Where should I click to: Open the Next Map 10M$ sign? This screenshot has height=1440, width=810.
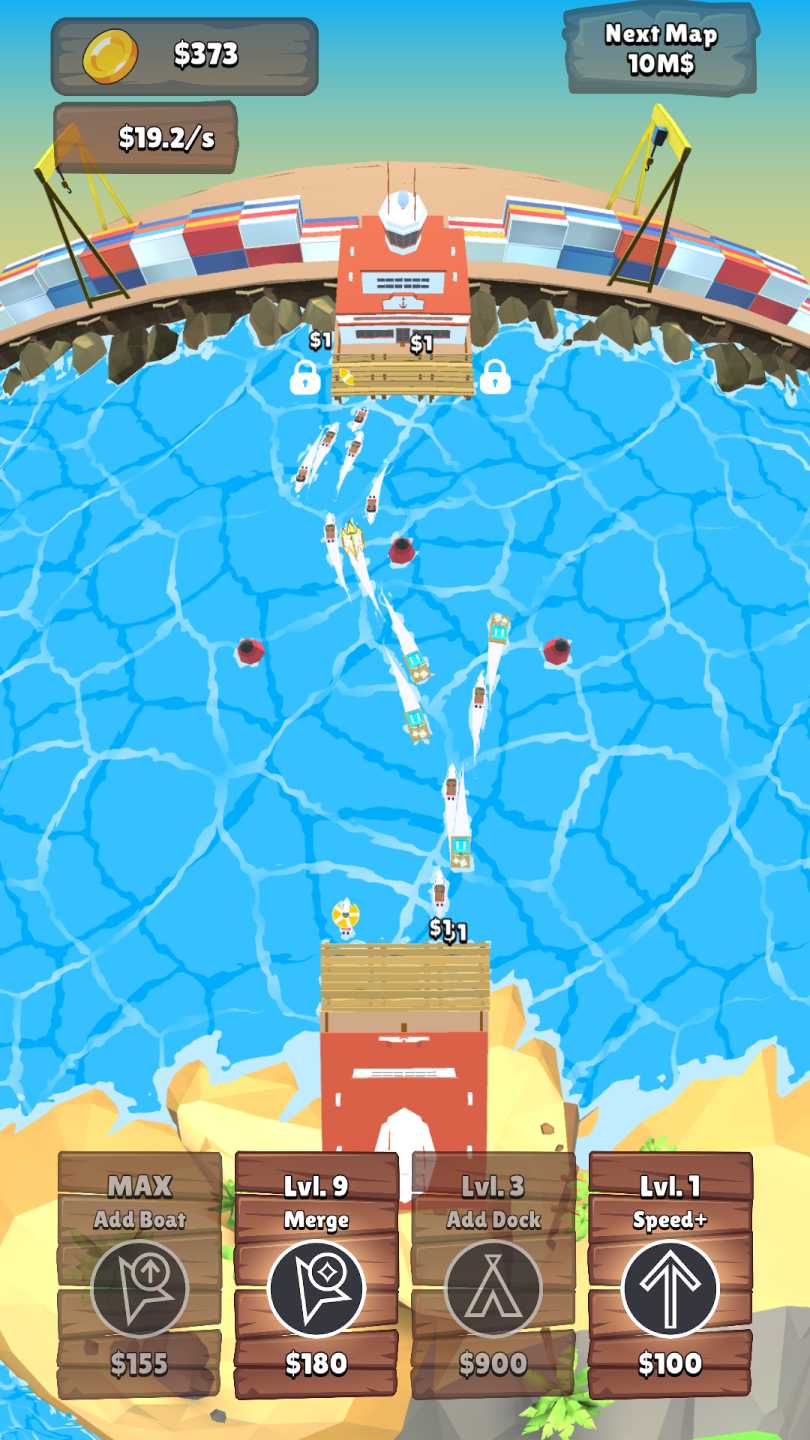pyautogui.click(x=660, y=49)
